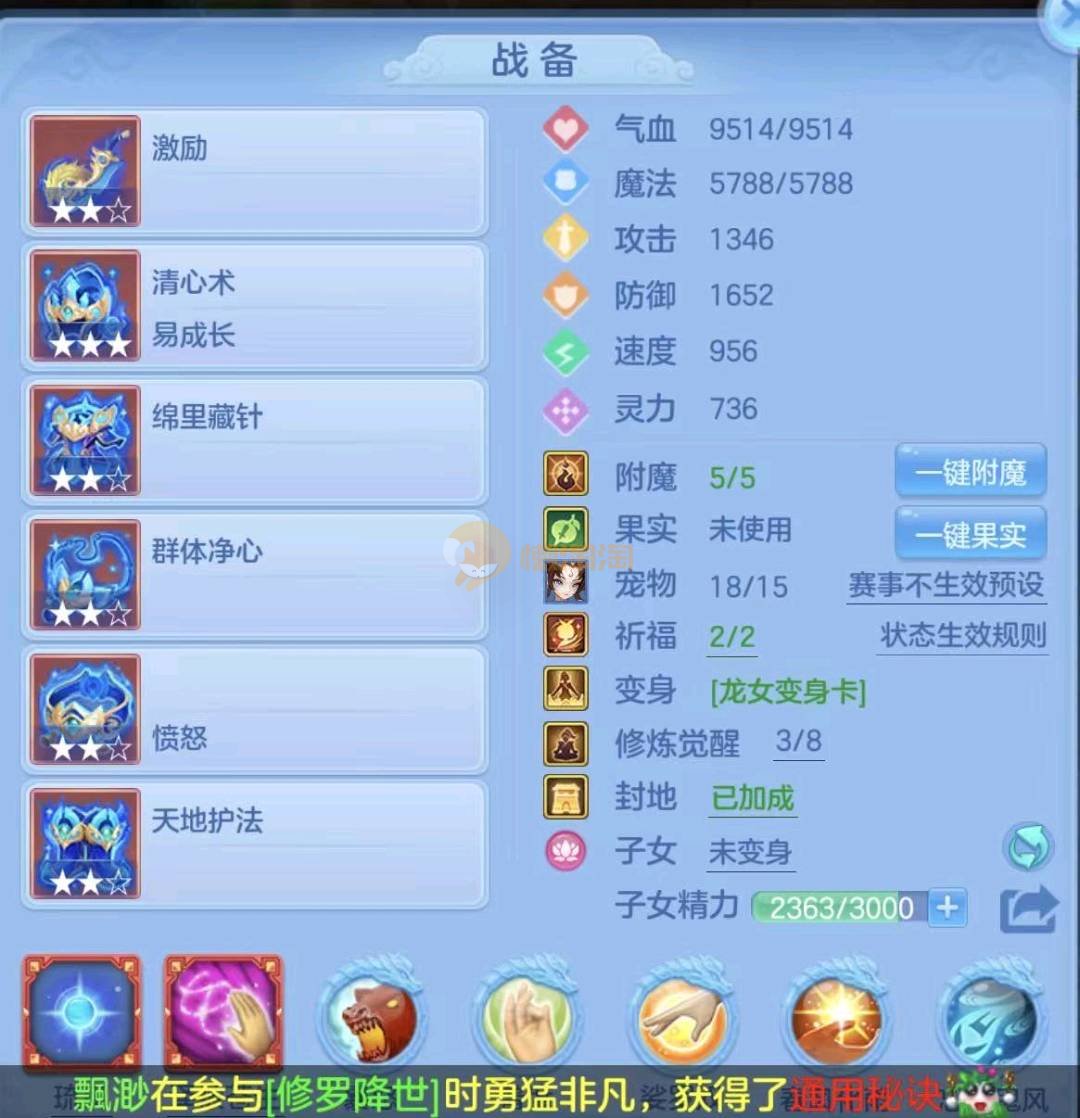Tap the 一键附魔 button
Screen dimensions: 1080x1118
point(970,471)
